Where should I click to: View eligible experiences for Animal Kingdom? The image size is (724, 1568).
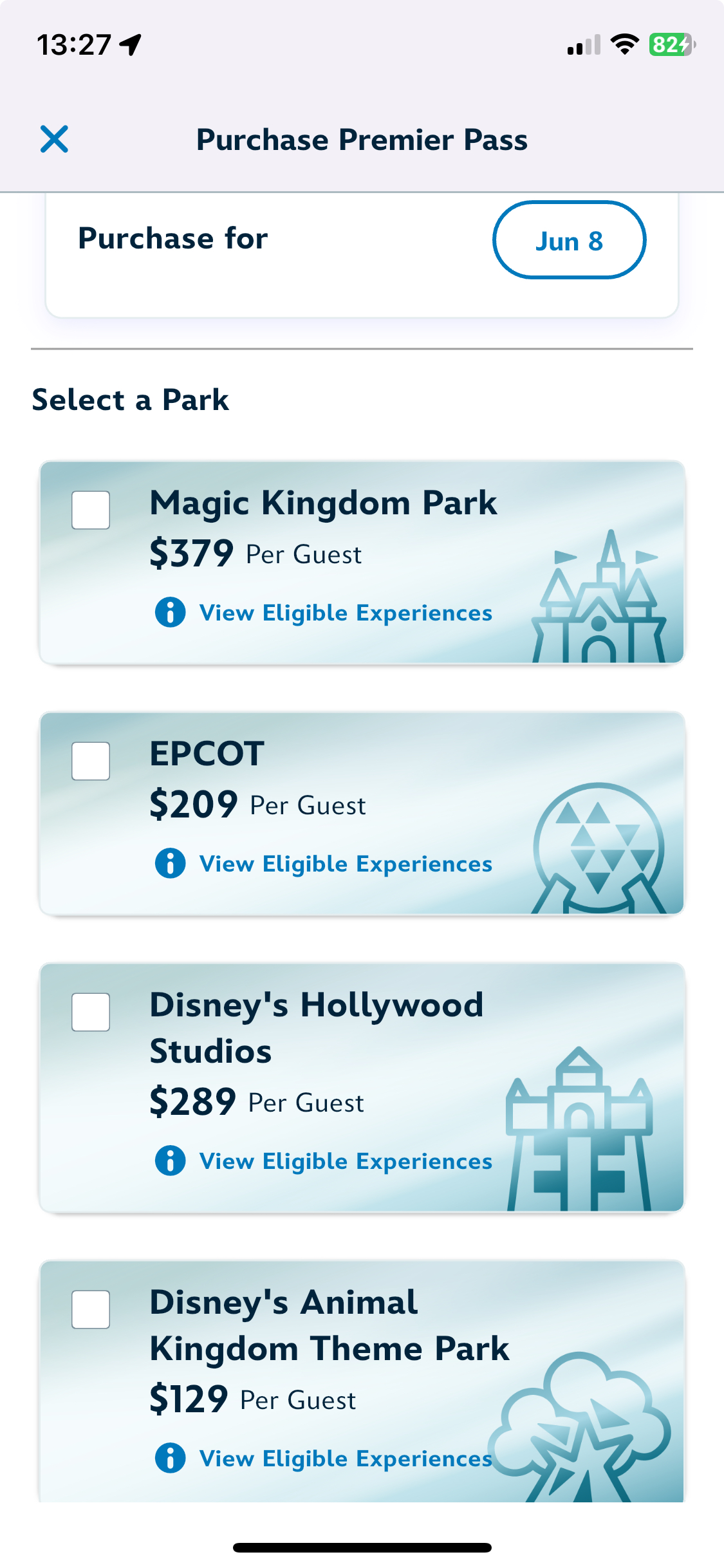(x=324, y=1458)
